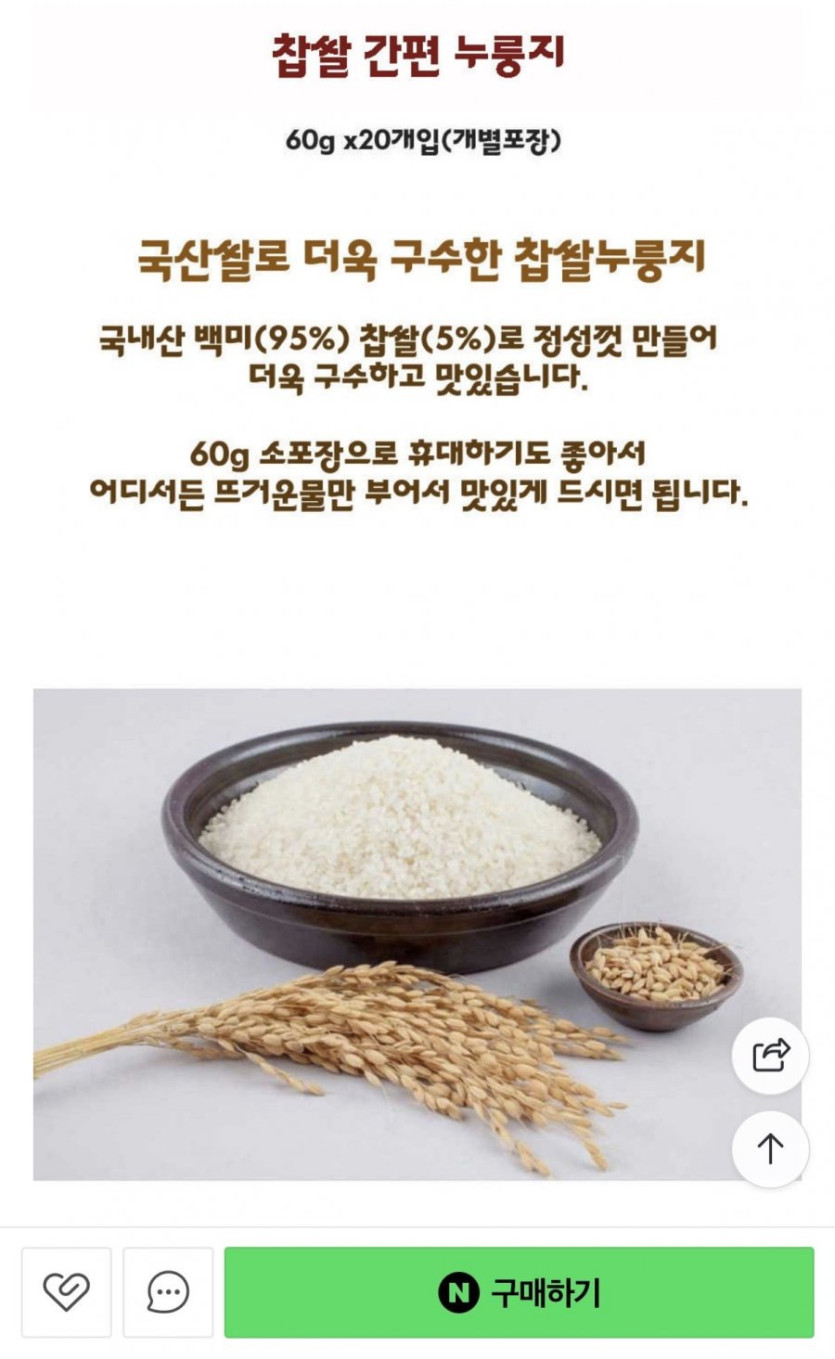This screenshot has height=1359, width=835.
Task: Jump back to top with the up arrow
Action: tap(770, 1149)
